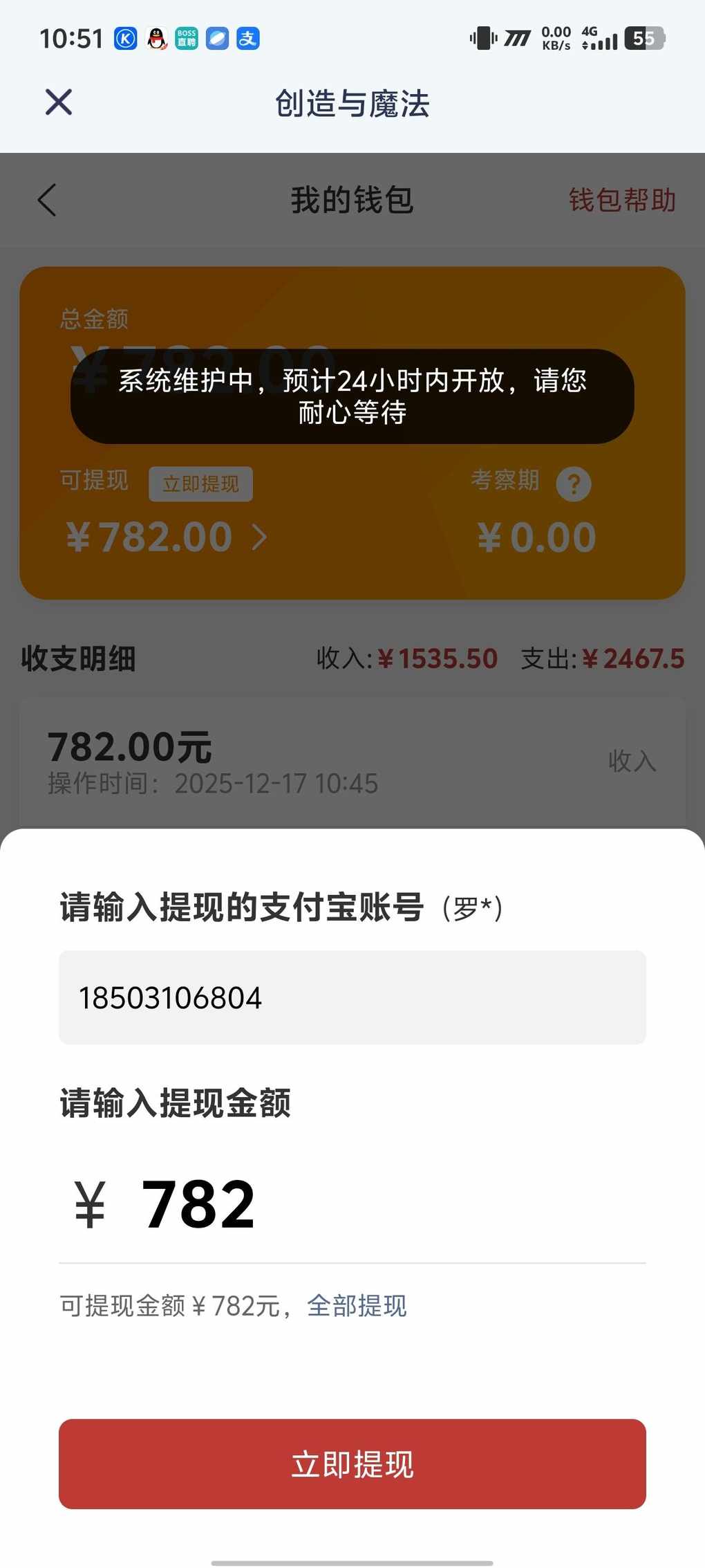
Task: Close the 创造与魔法 page
Action: click(59, 102)
